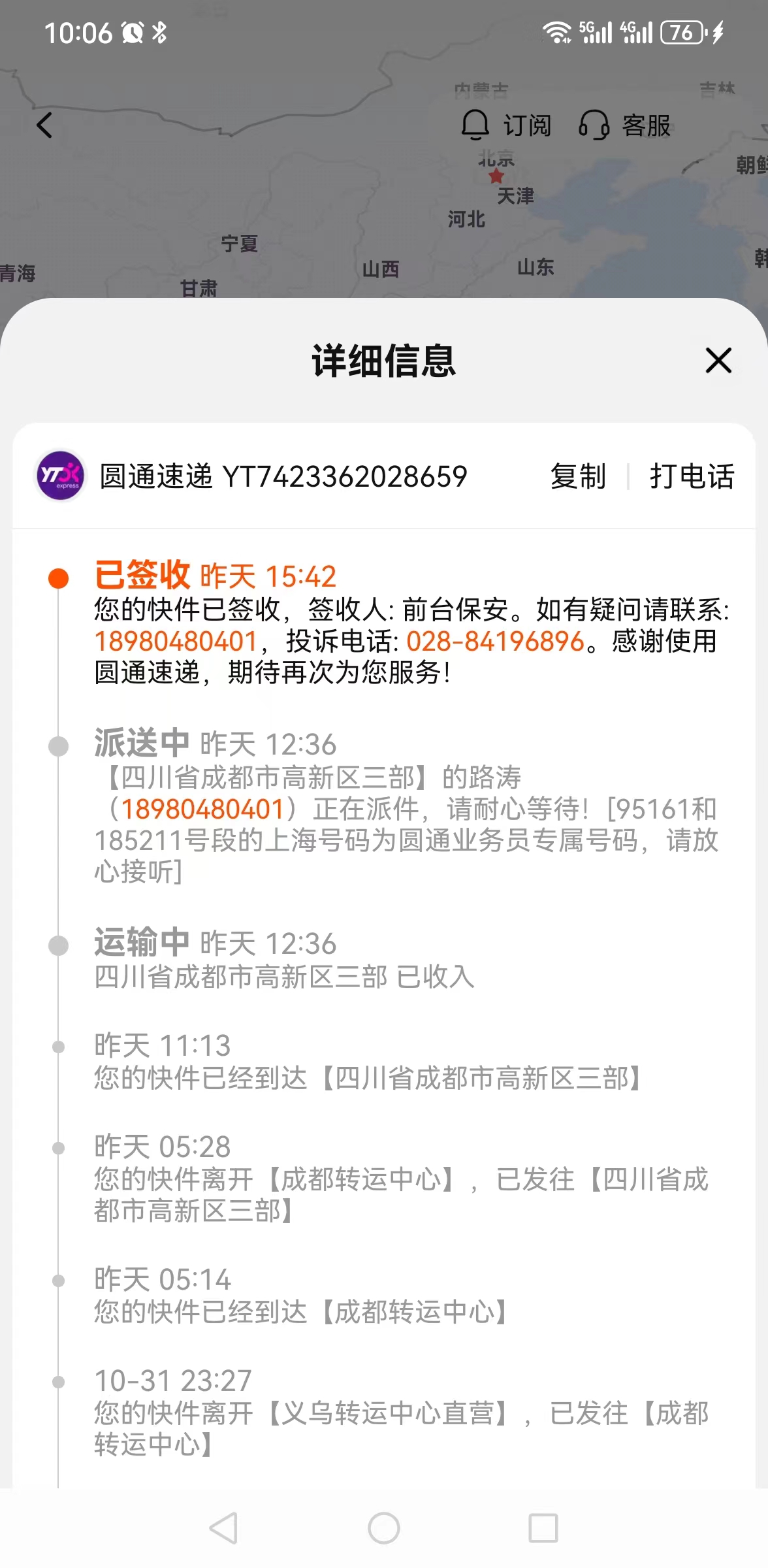This screenshot has width=768, height=1568.
Task: Subscribe via the 订阅 bell button
Action: 506,125
